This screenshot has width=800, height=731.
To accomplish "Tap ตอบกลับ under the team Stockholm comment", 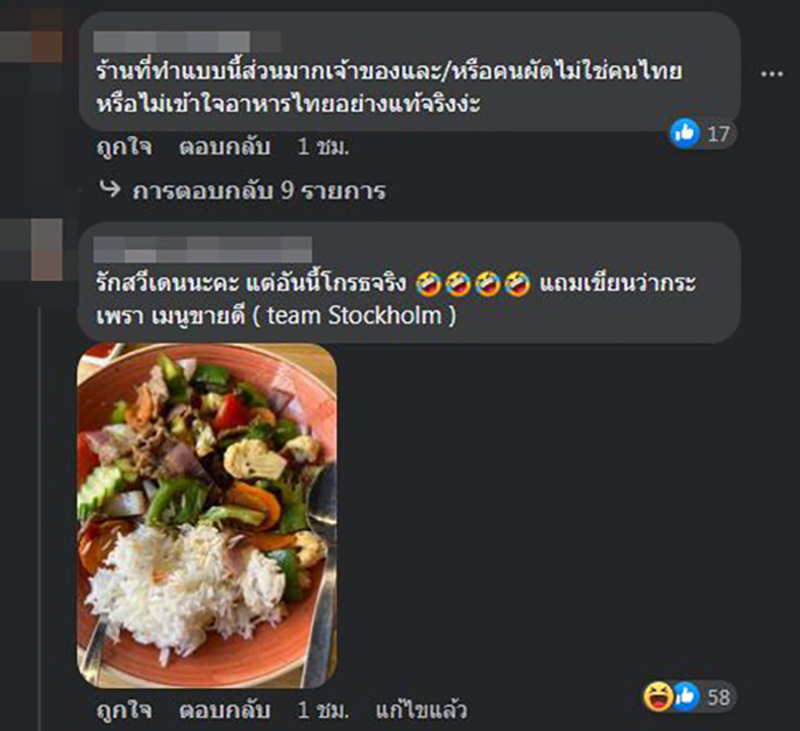I will tap(224, 710).
